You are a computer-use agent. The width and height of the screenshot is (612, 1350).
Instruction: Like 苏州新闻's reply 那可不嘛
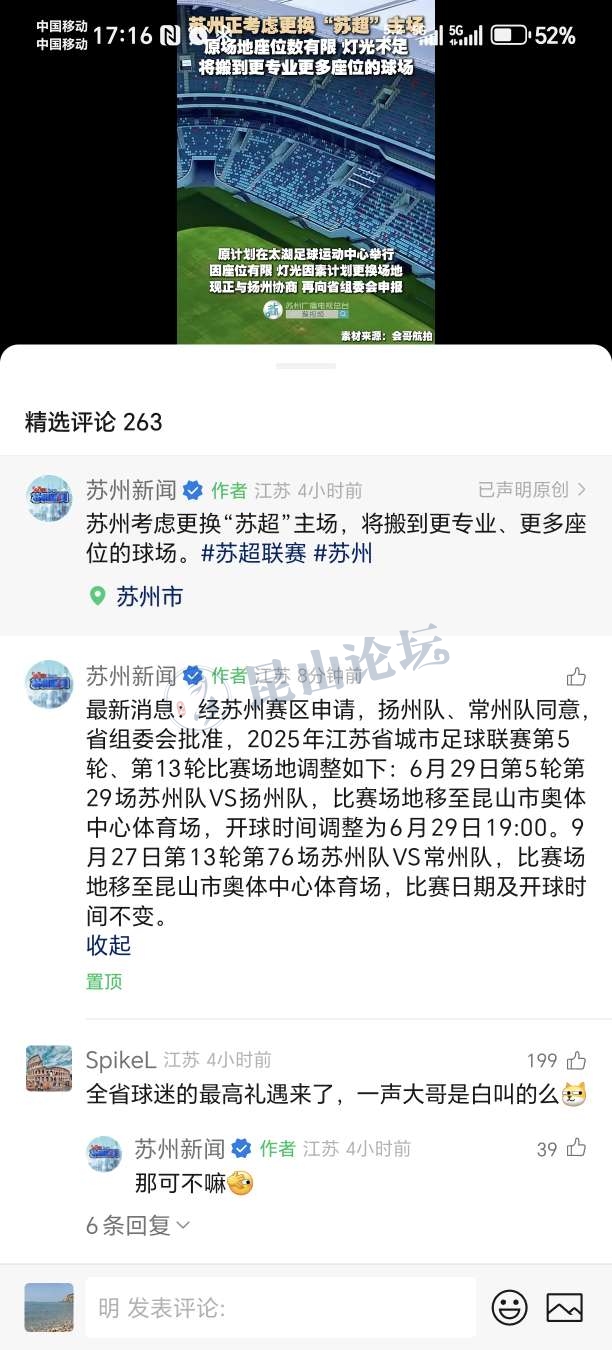point(576,1148)
